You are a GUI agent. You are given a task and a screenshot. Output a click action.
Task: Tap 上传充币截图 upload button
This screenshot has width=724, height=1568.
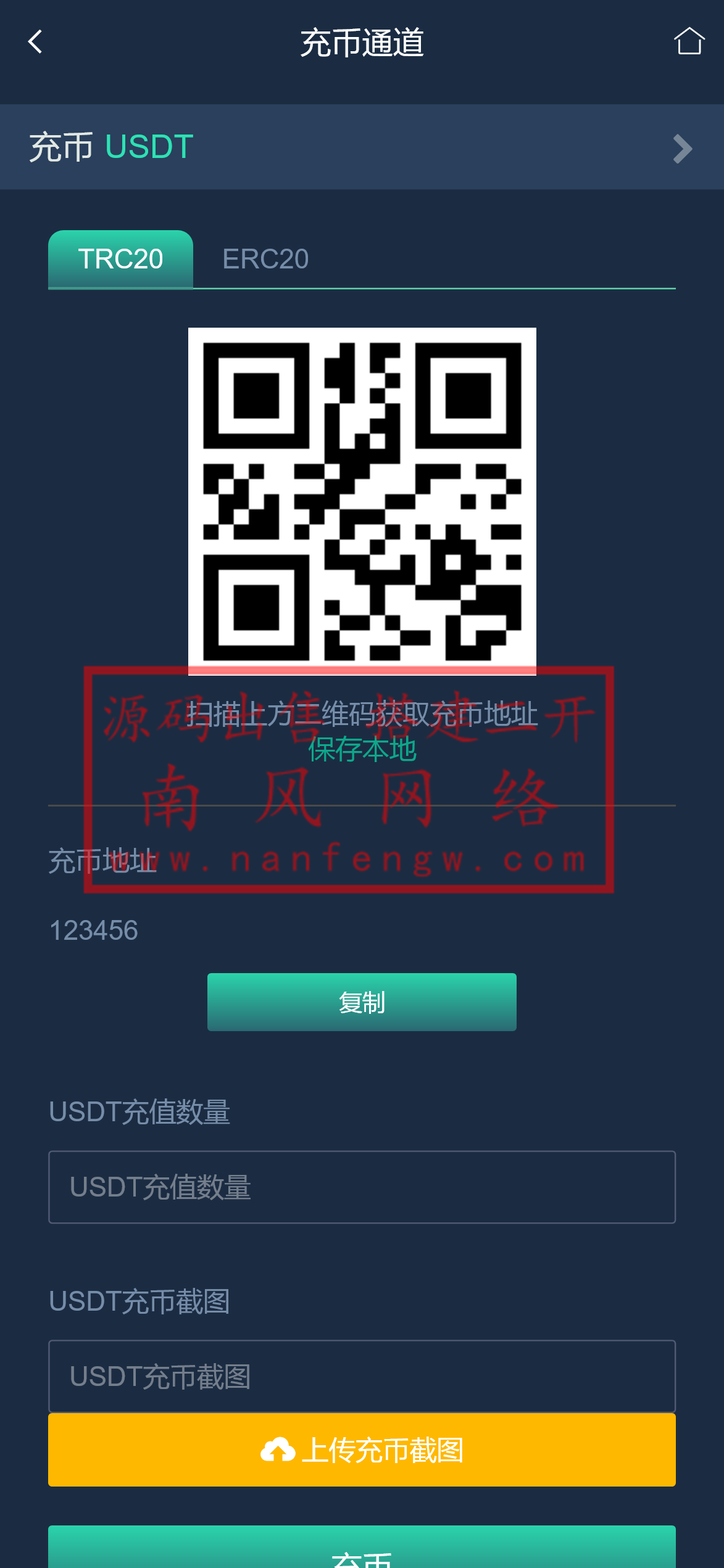coord(362,1450)
